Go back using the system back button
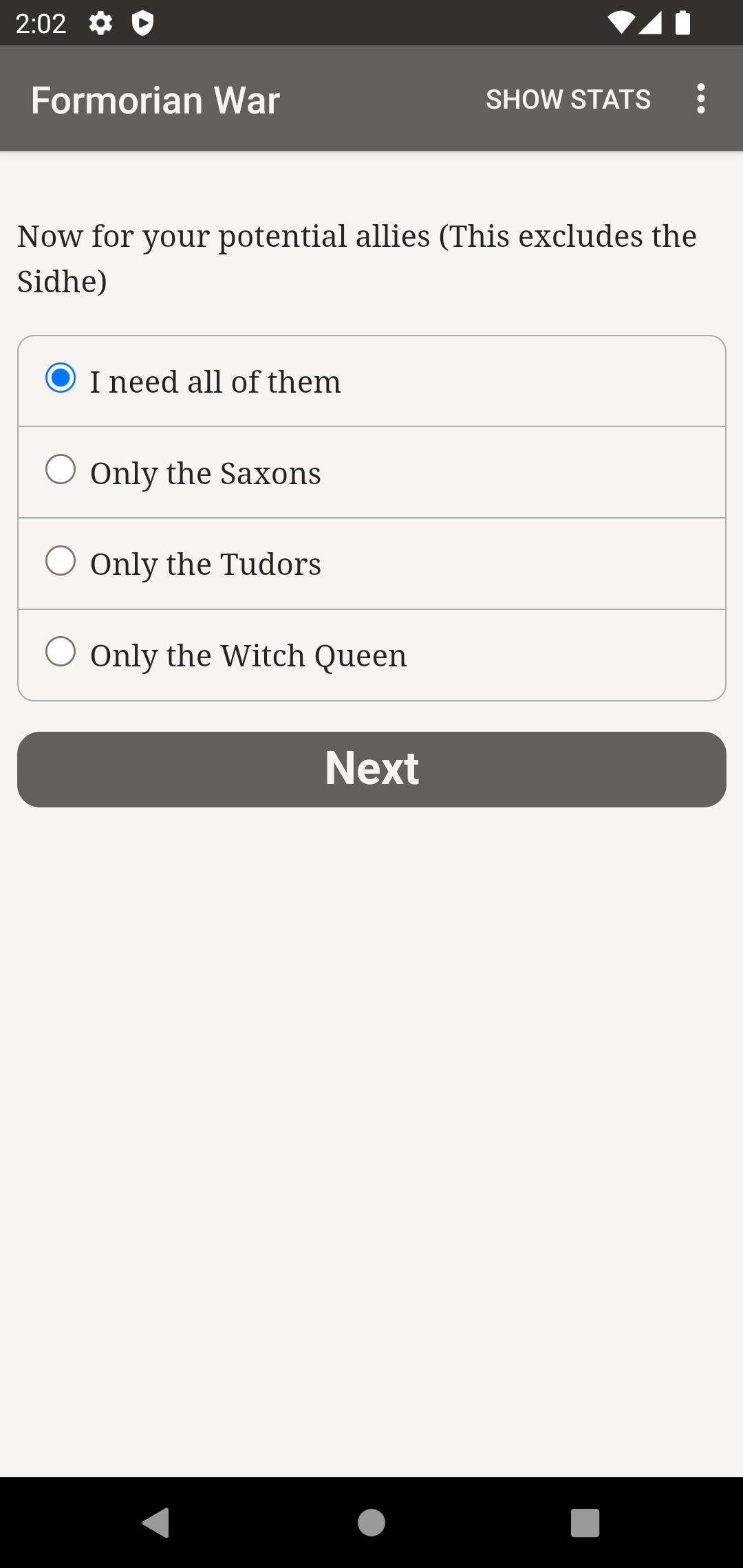743x1568 pixels. 156,1523
